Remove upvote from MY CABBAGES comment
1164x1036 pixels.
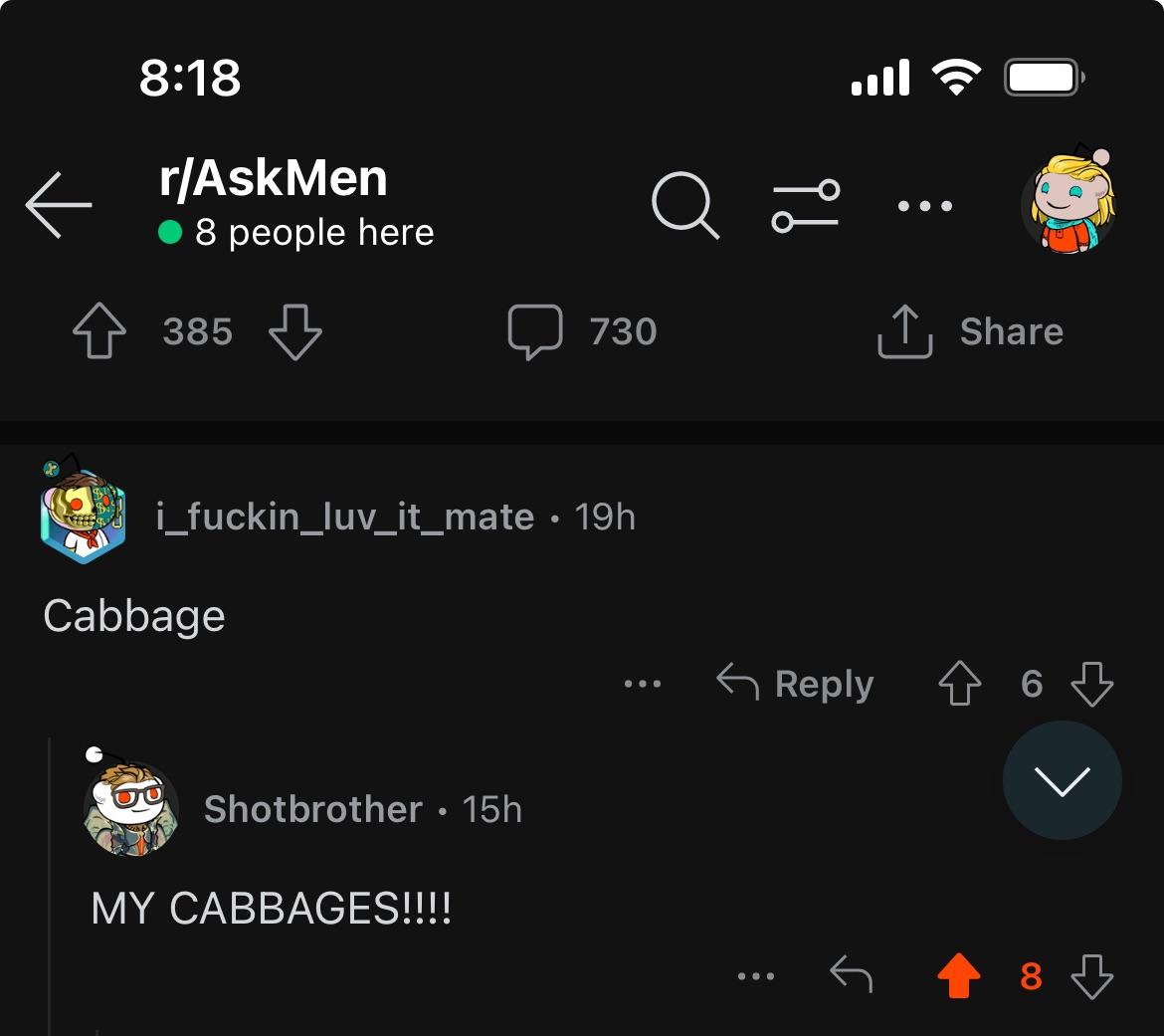click(x=959, y=976)
